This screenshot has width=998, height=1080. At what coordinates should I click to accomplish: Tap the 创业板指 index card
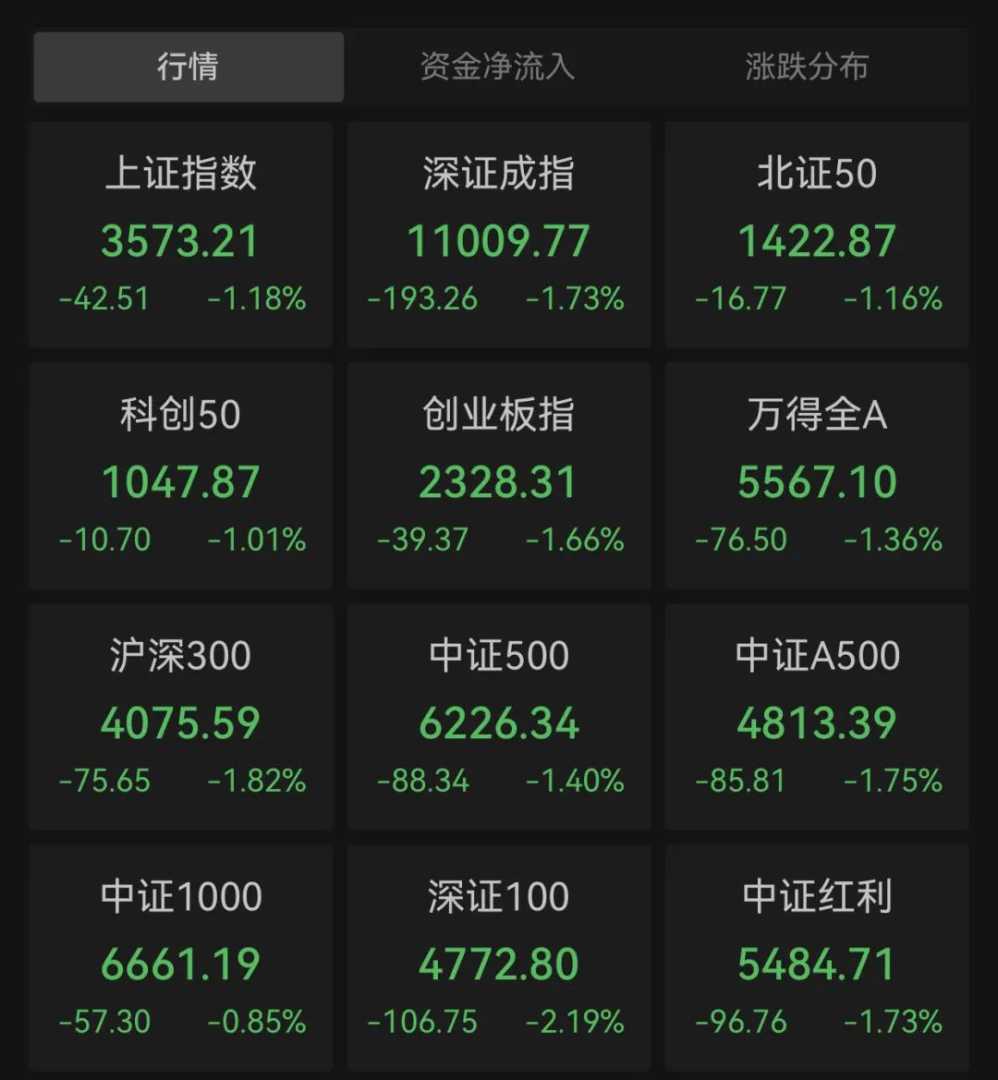coord(498,476)
